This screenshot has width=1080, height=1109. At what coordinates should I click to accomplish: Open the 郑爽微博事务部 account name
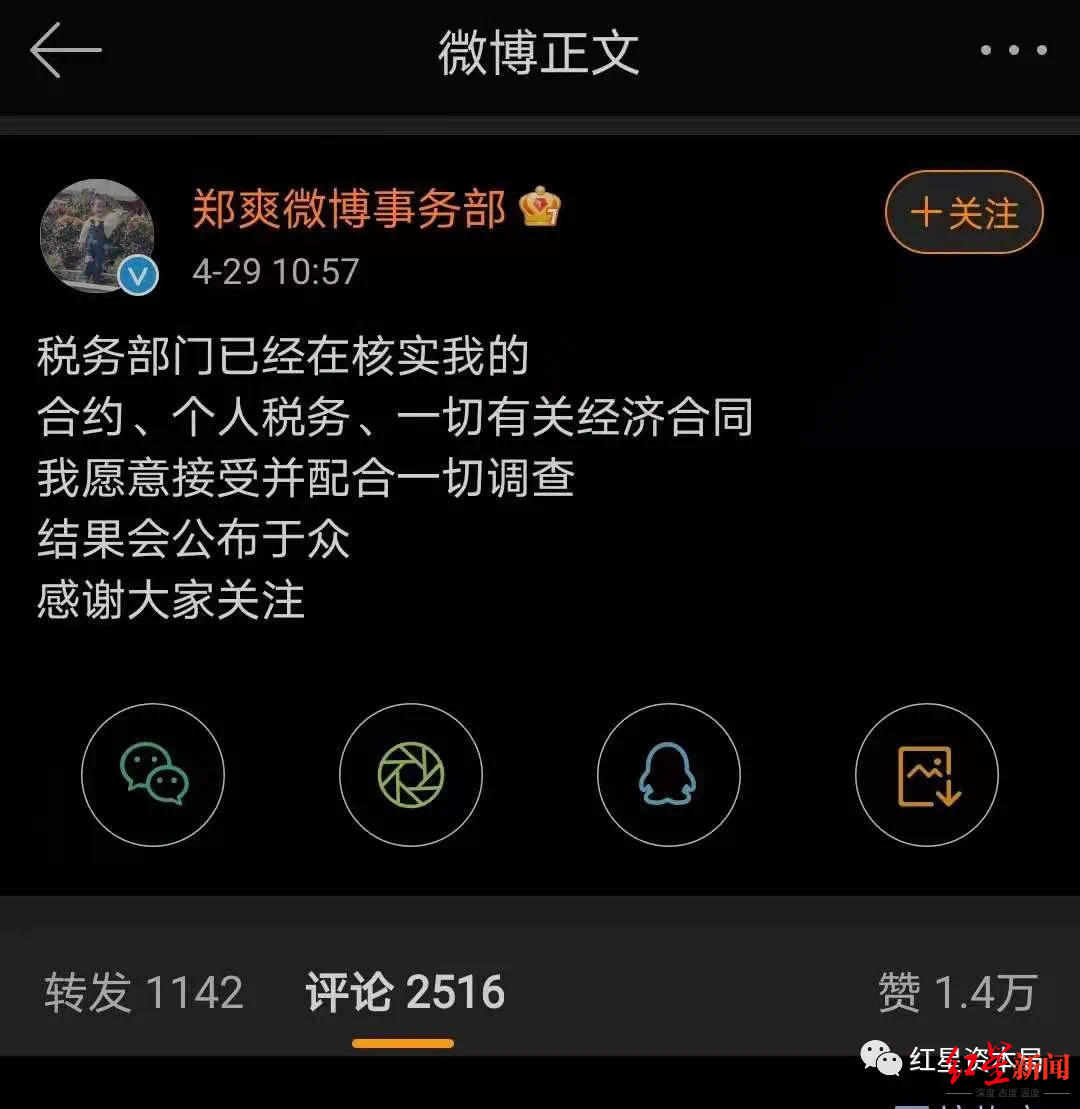click(350, 209)
